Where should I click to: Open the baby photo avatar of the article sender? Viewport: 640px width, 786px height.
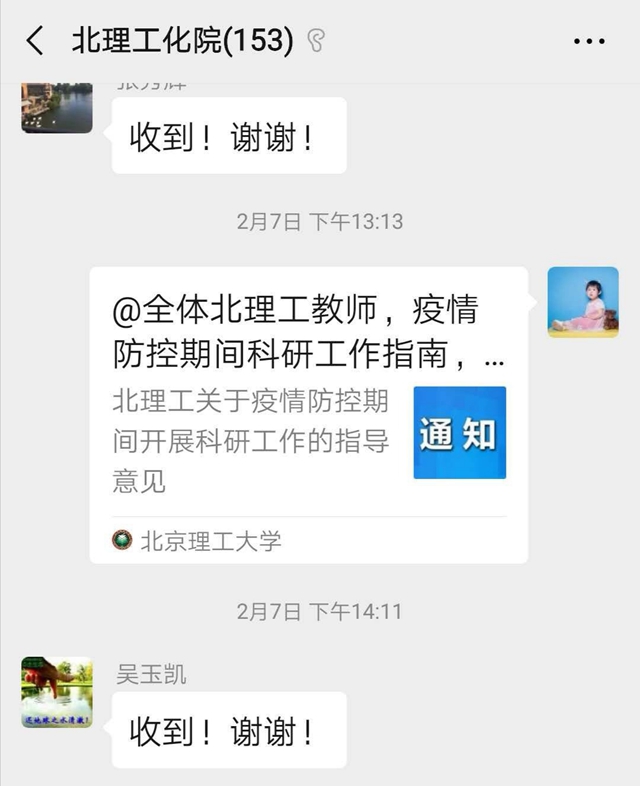[x=582, y=303]
